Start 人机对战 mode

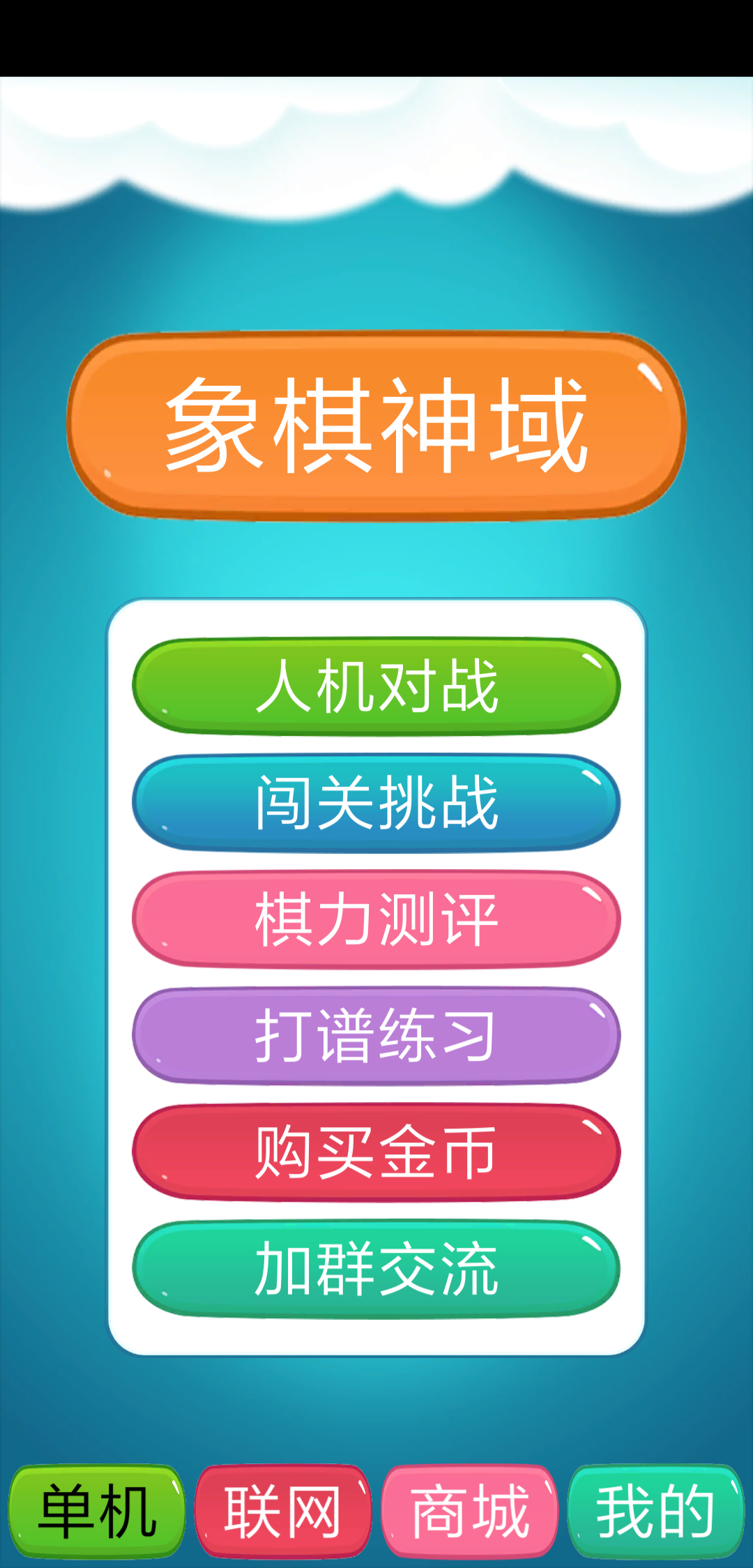(x=376, y=686)
